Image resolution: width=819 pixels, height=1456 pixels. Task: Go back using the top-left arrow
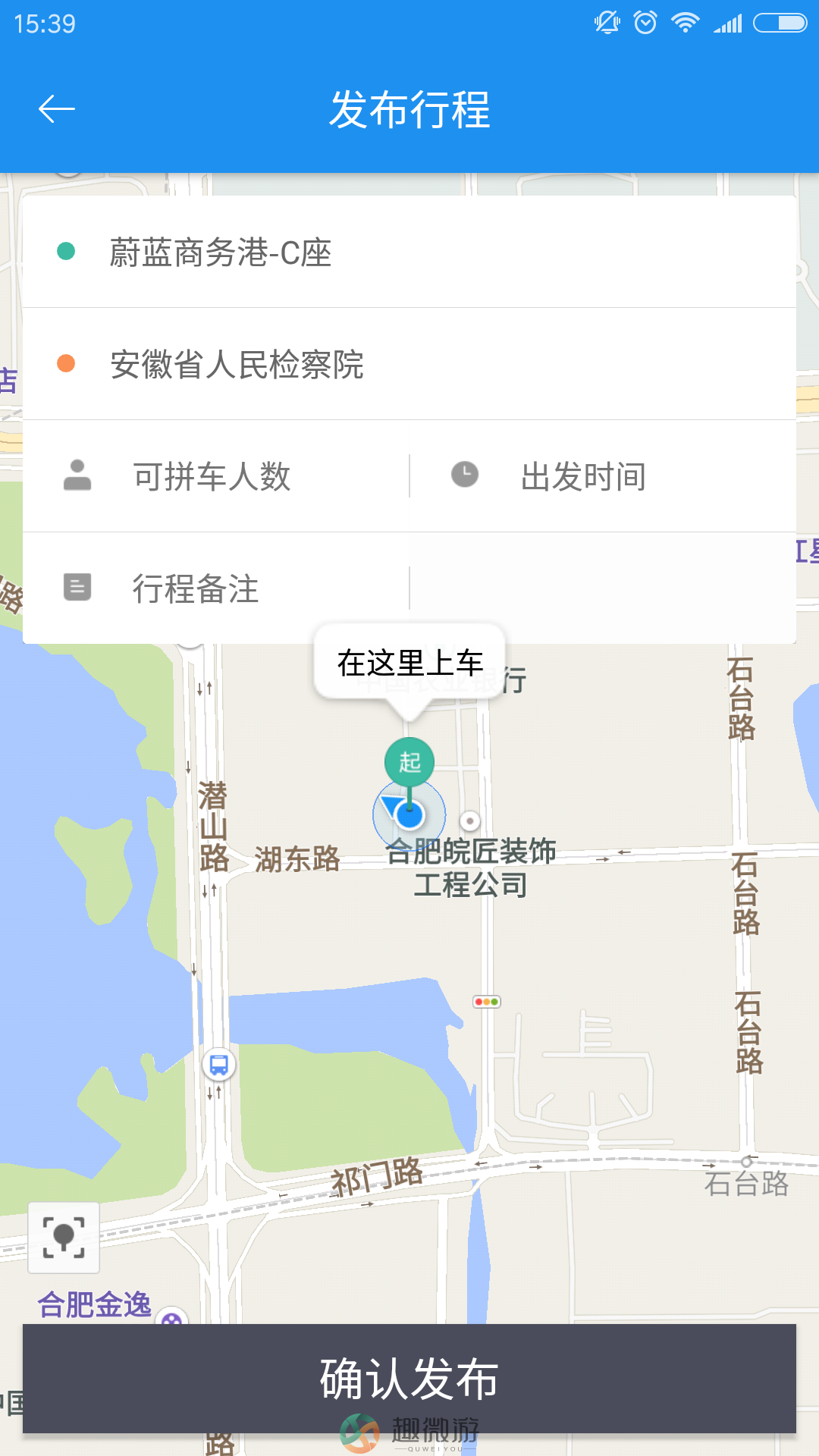click(57, 109)
